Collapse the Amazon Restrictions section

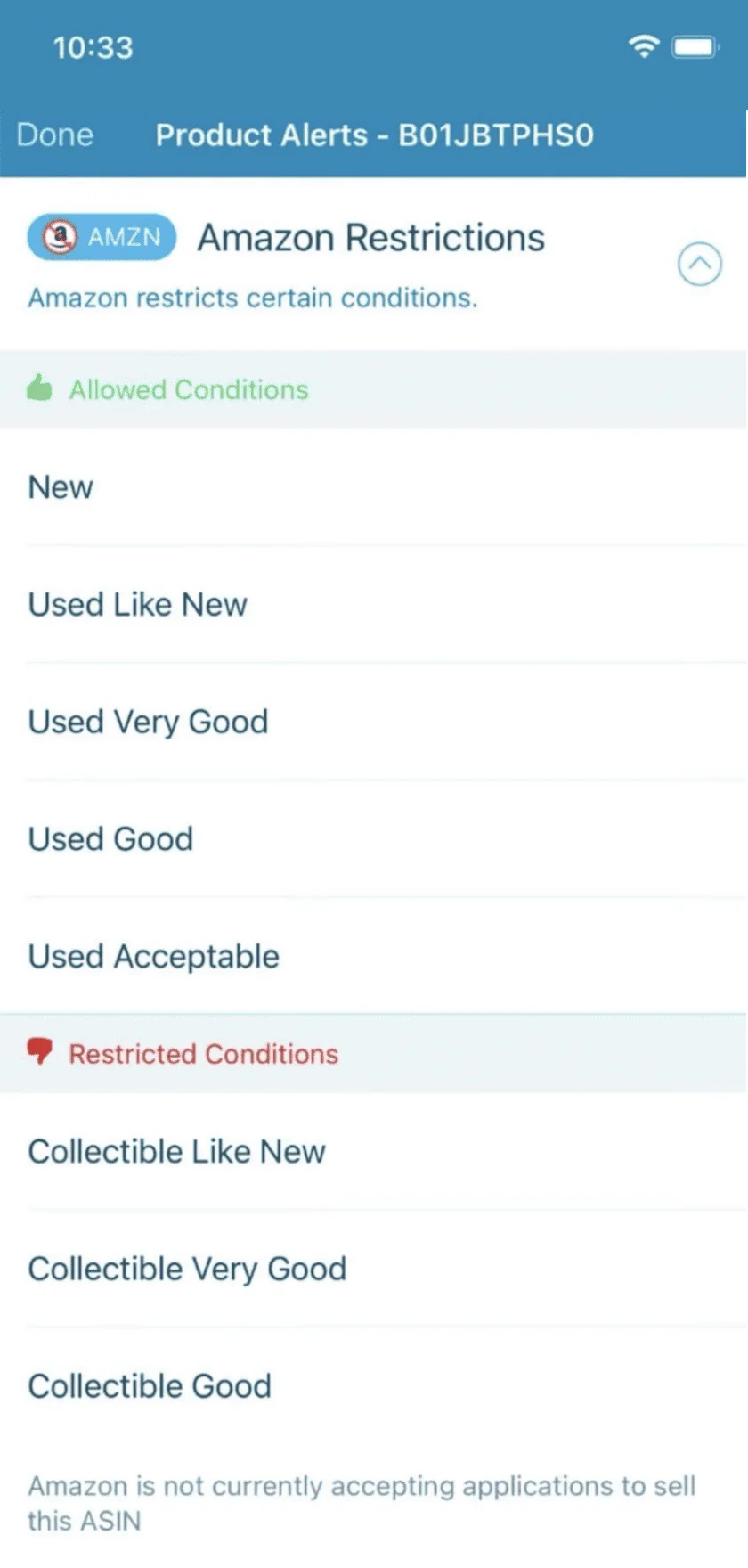point(700,264)
